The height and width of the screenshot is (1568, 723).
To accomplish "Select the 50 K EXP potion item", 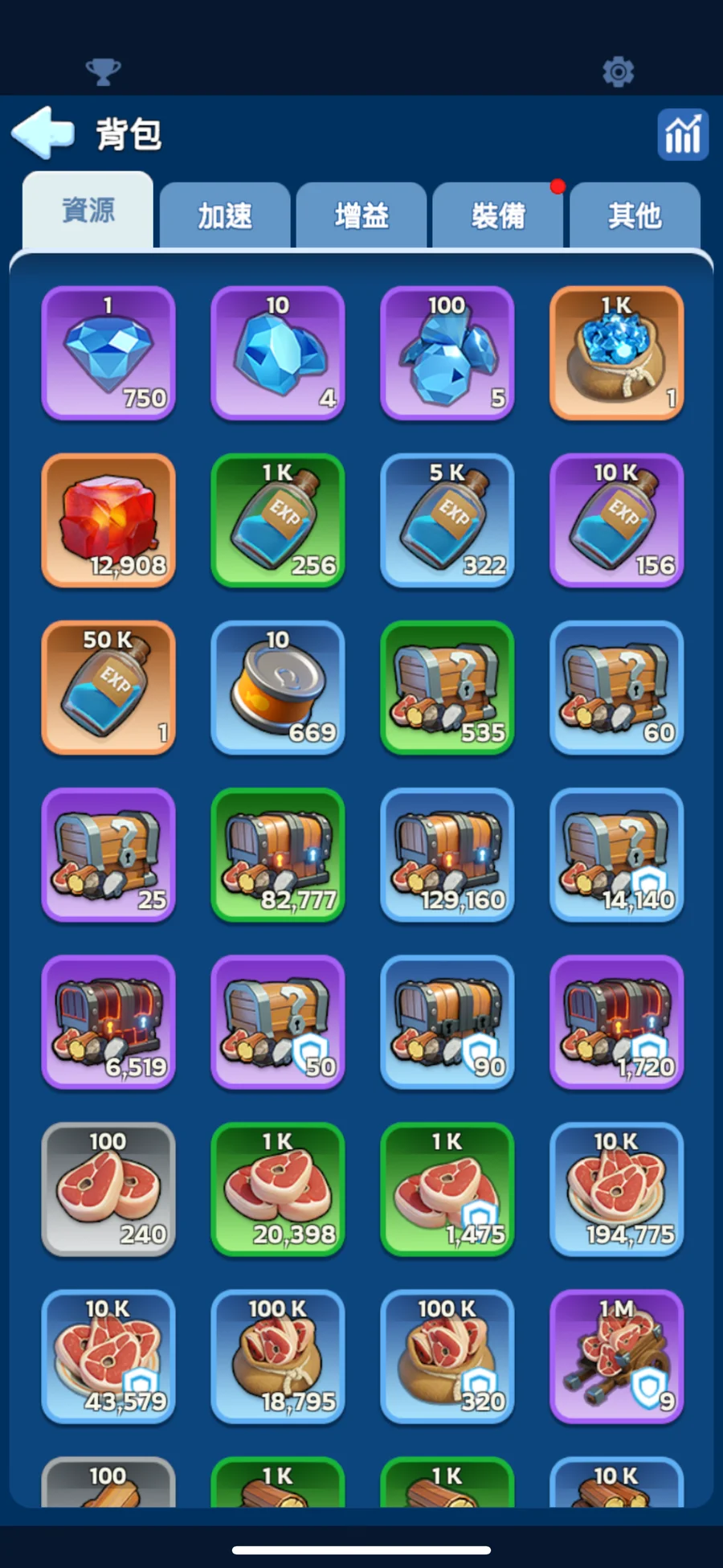I will [108, 688].
